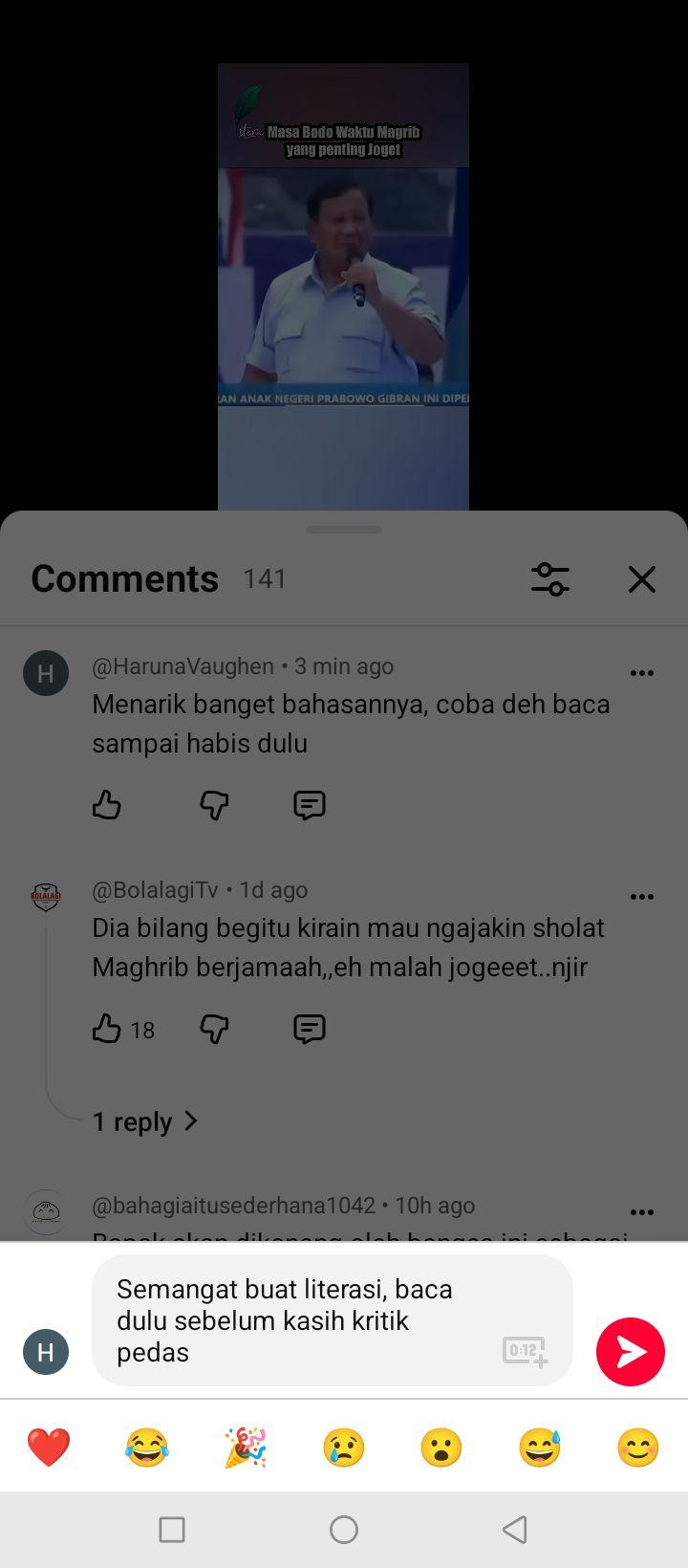Reply to @HarunaVaughen's comment
Screen dimensions: 688x1568
310,805
